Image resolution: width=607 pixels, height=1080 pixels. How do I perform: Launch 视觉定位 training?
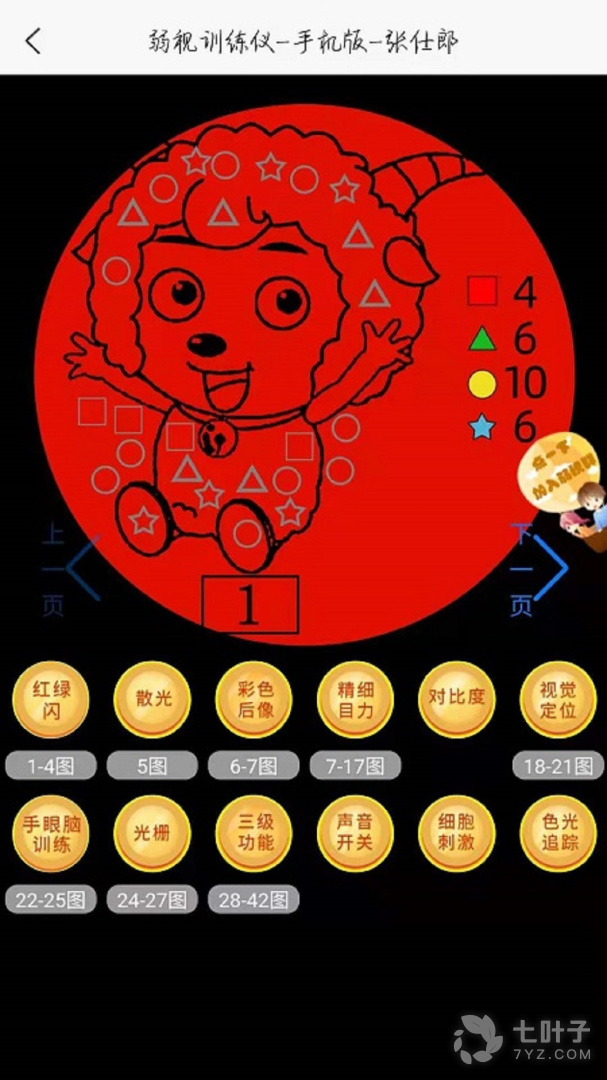click(x=558, y=699)
